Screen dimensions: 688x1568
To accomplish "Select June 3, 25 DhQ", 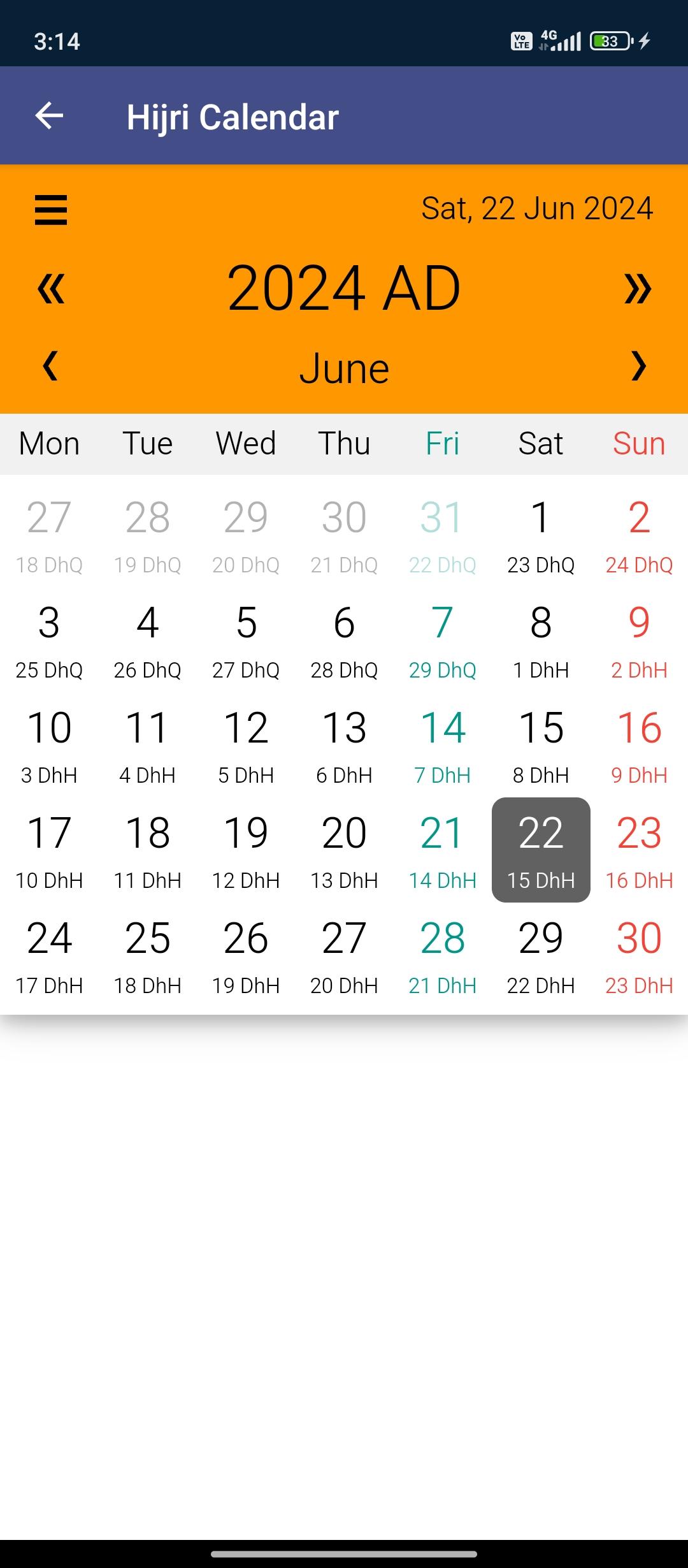I will coord(49,639).
